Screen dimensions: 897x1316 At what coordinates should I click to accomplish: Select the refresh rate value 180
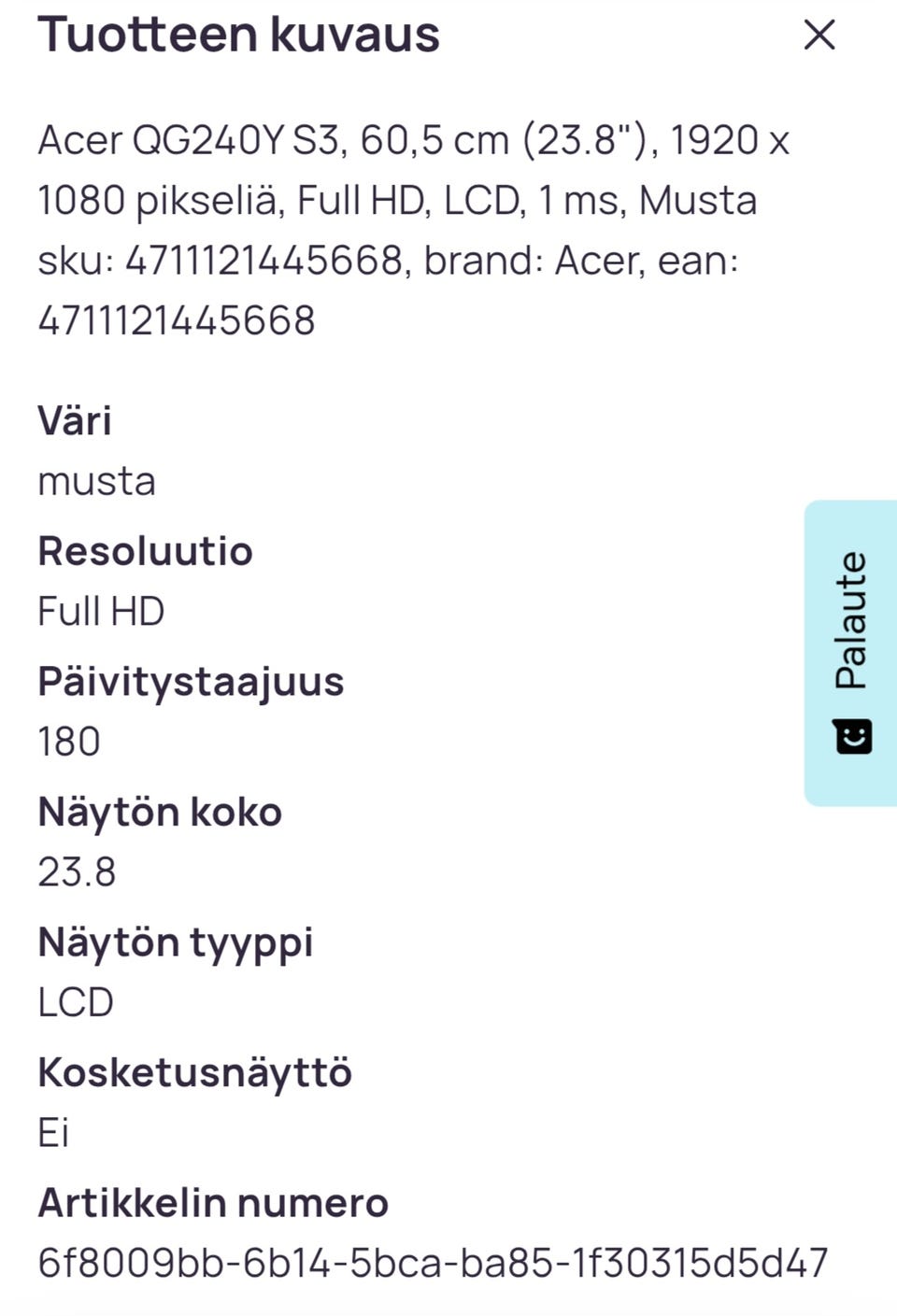(x=70, y=743)
